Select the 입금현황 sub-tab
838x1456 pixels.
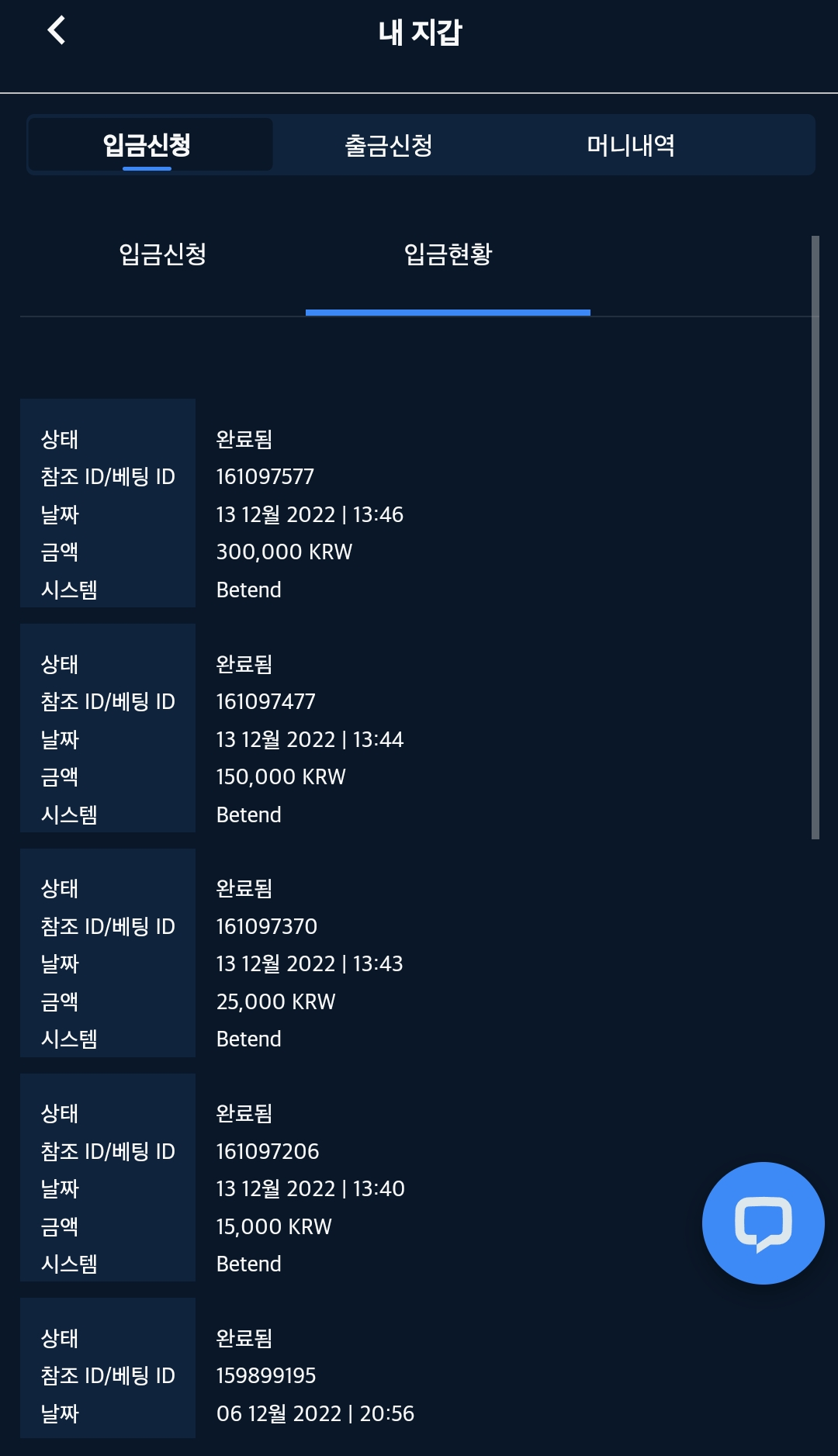[448, 254]
